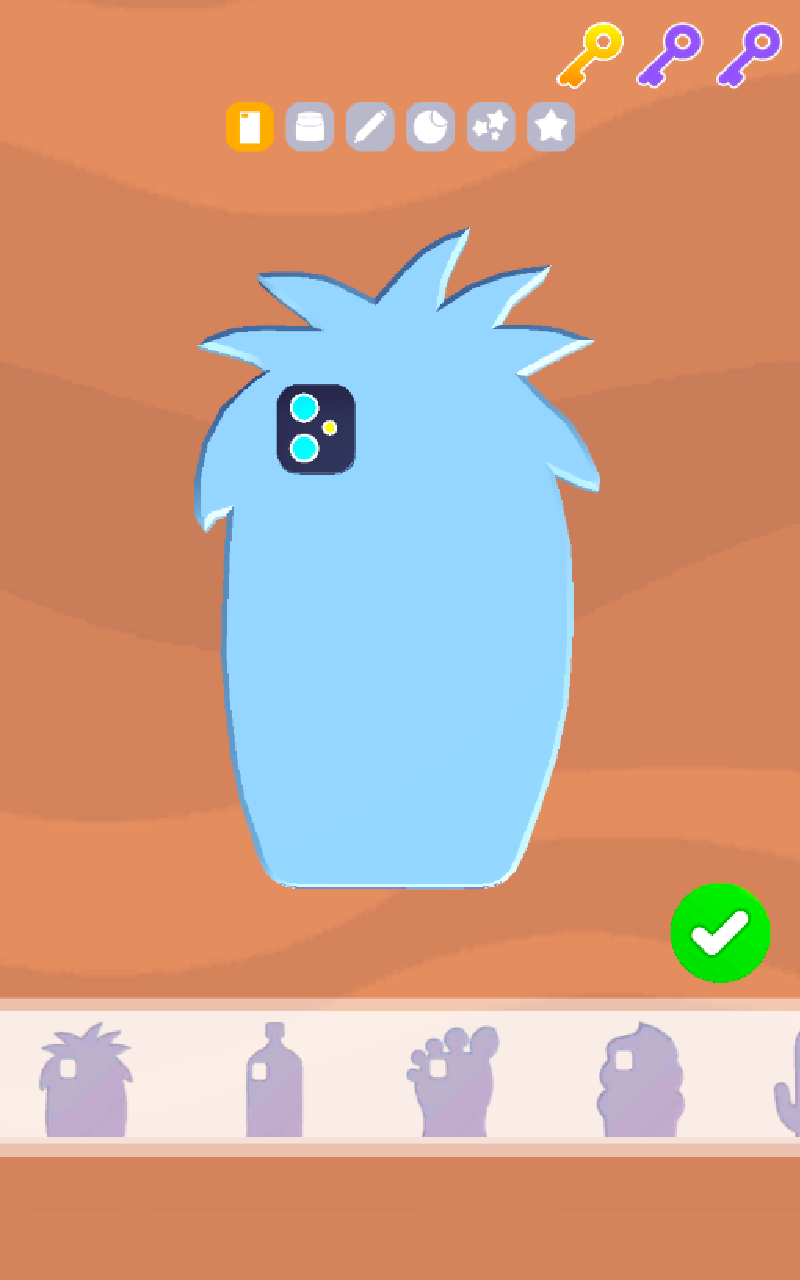
Task: Open the pencil drawing step
Action: point(370,127)
